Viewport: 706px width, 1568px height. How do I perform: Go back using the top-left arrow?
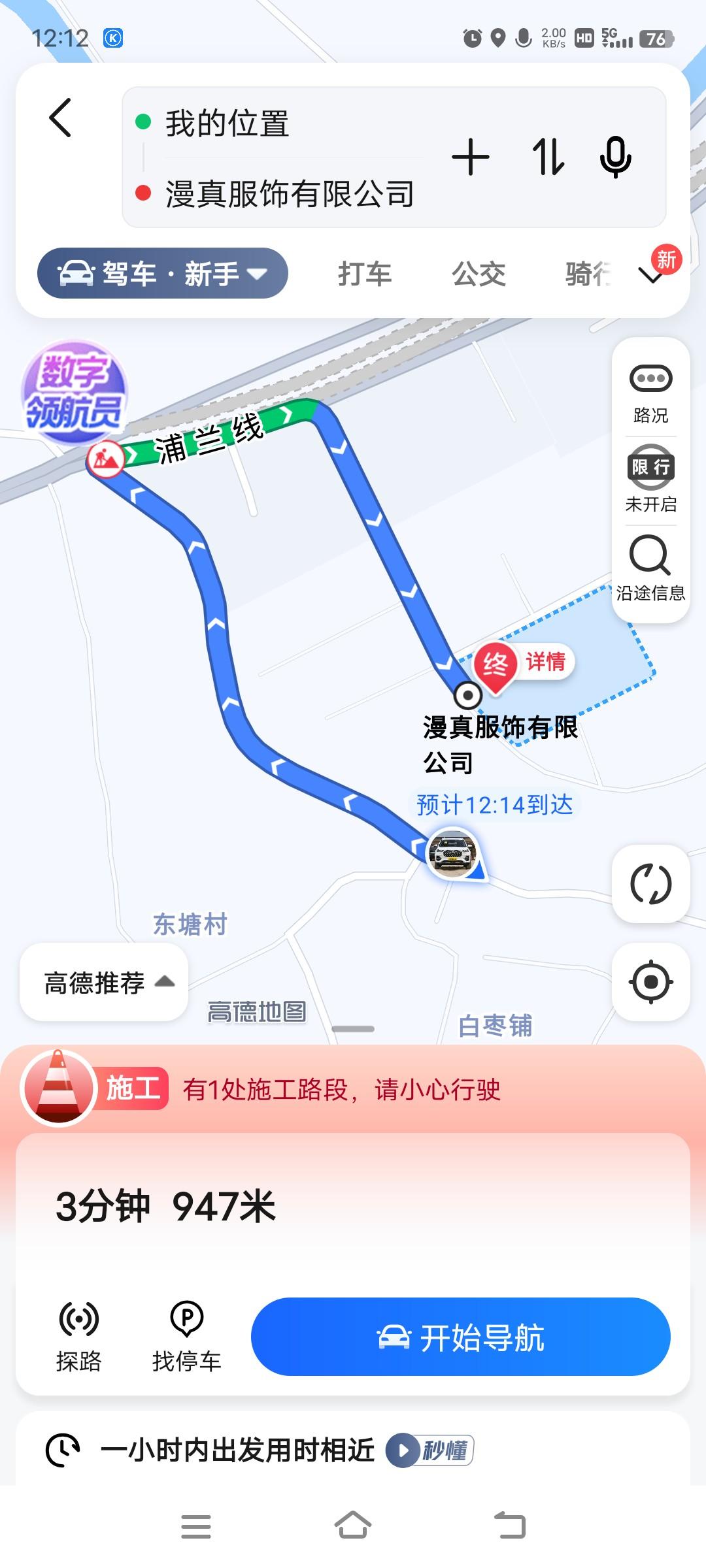pyautogui.click(x=60, y=118)
